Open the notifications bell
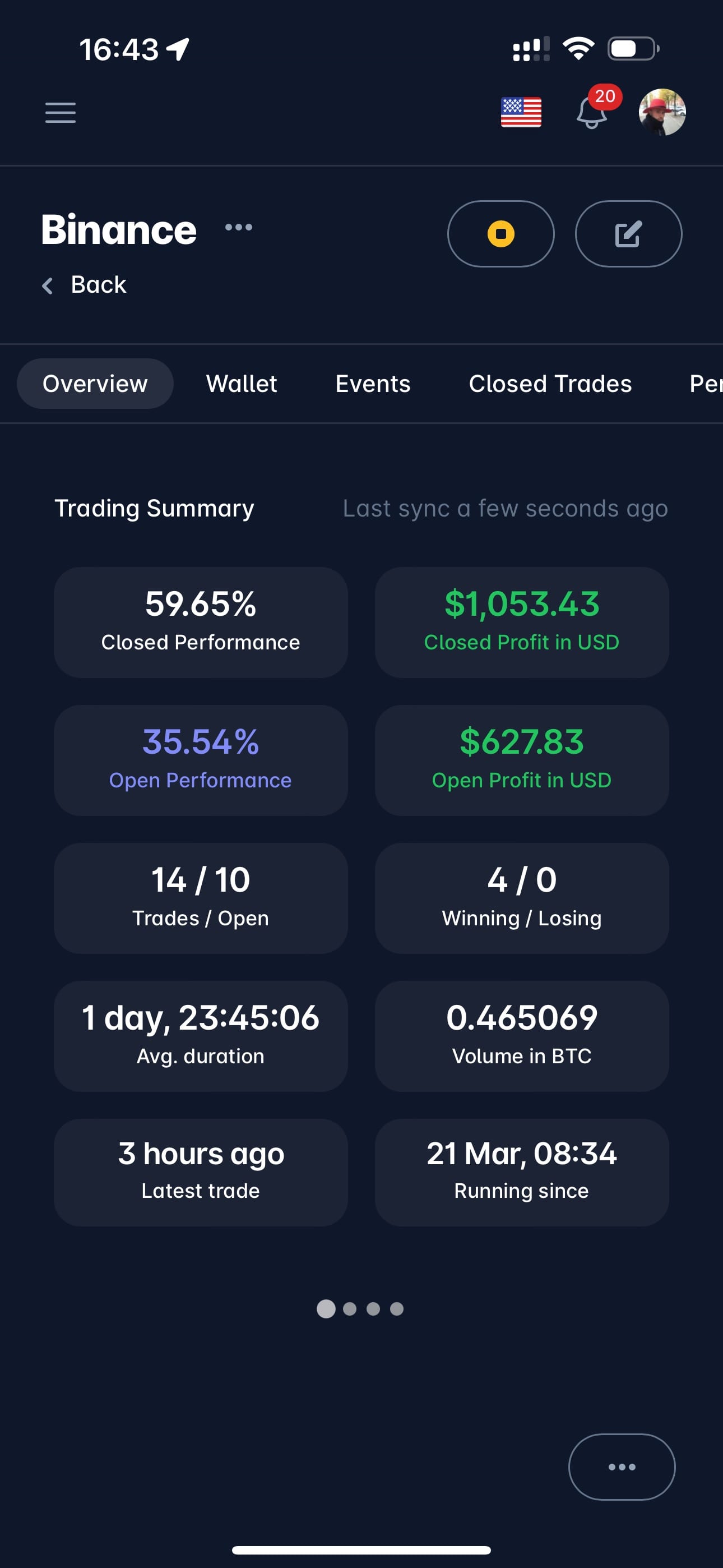The image size is (723, 1568). (591, 113)
